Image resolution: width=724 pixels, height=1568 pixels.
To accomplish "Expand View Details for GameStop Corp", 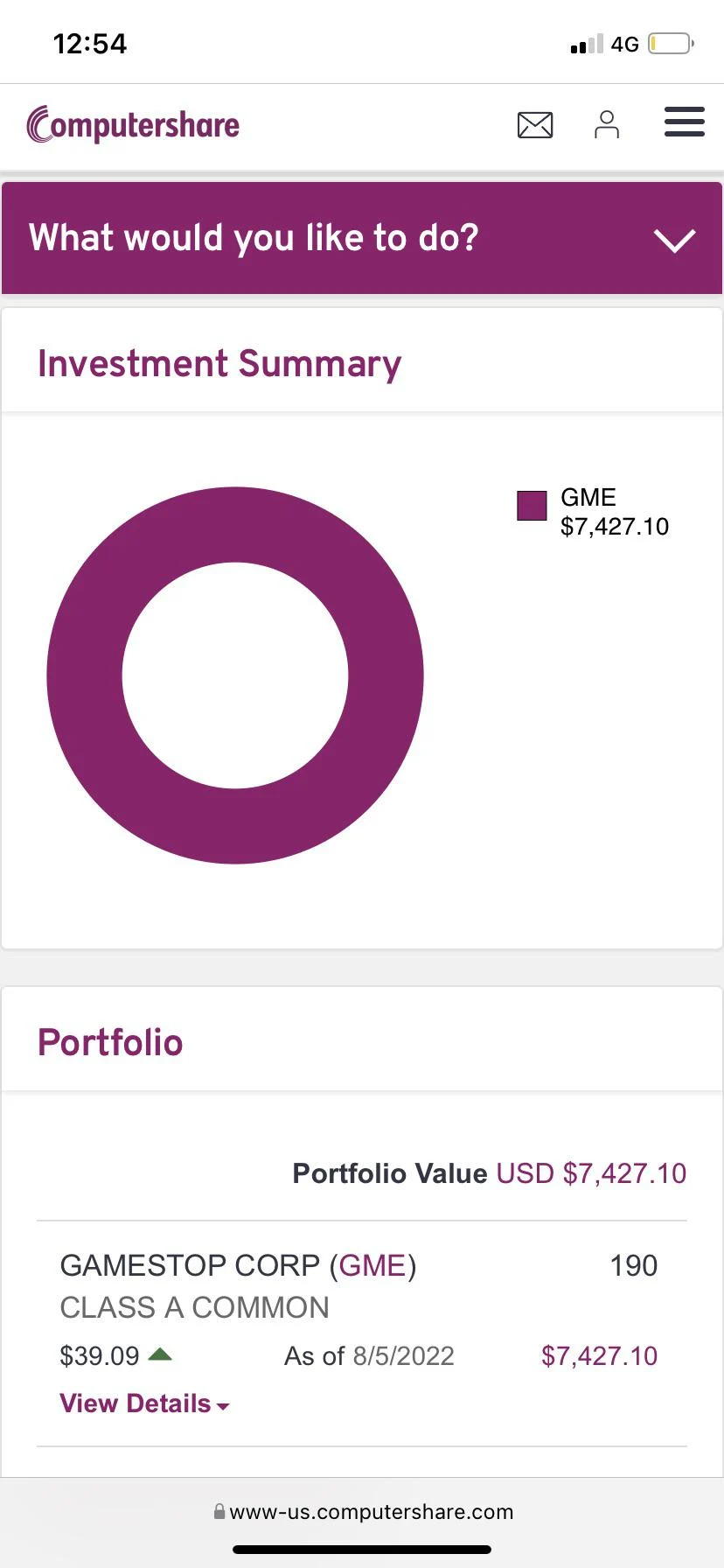I will coord(144,1403).
